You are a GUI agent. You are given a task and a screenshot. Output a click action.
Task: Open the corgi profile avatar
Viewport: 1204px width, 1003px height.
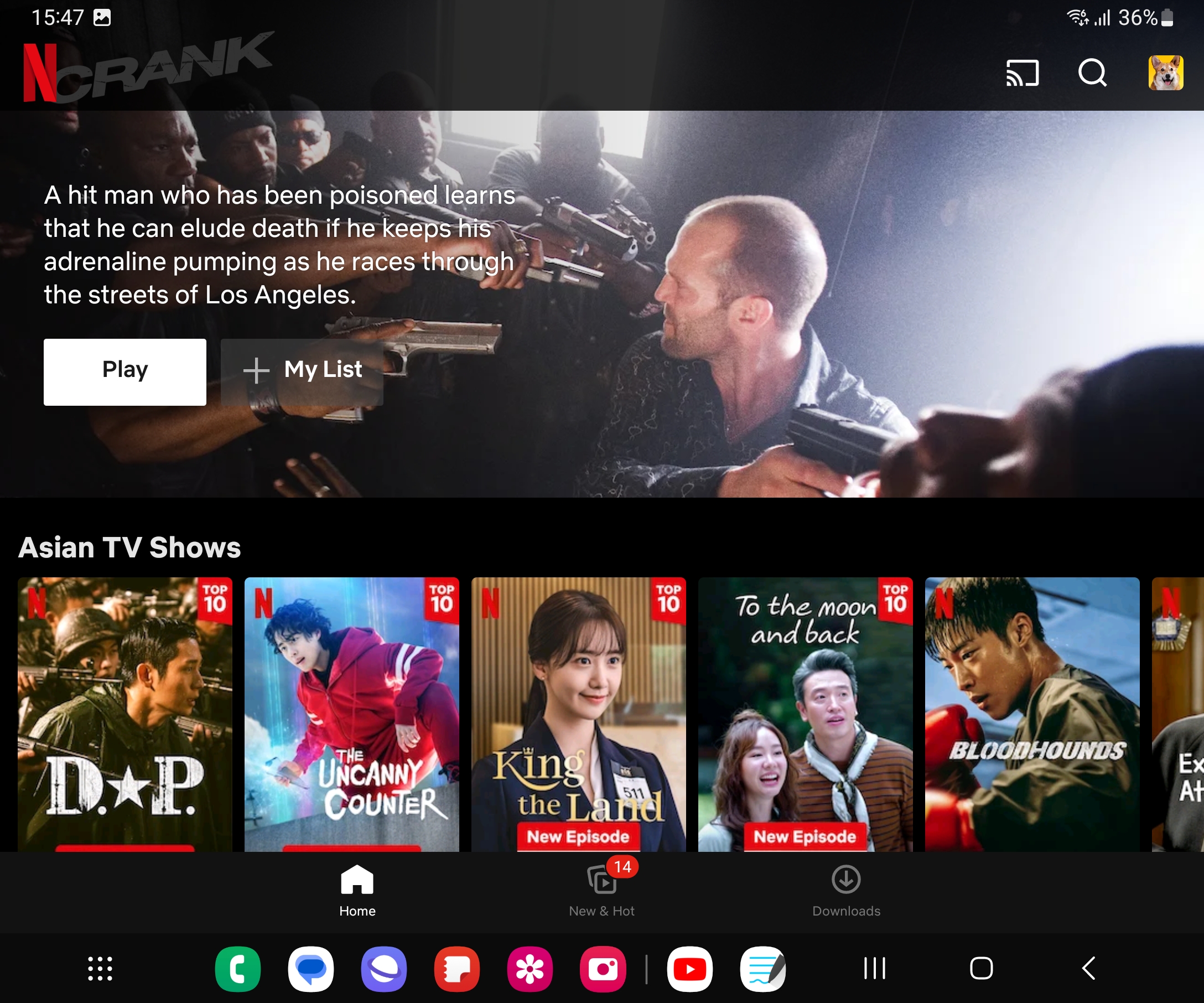(1165, 73)
